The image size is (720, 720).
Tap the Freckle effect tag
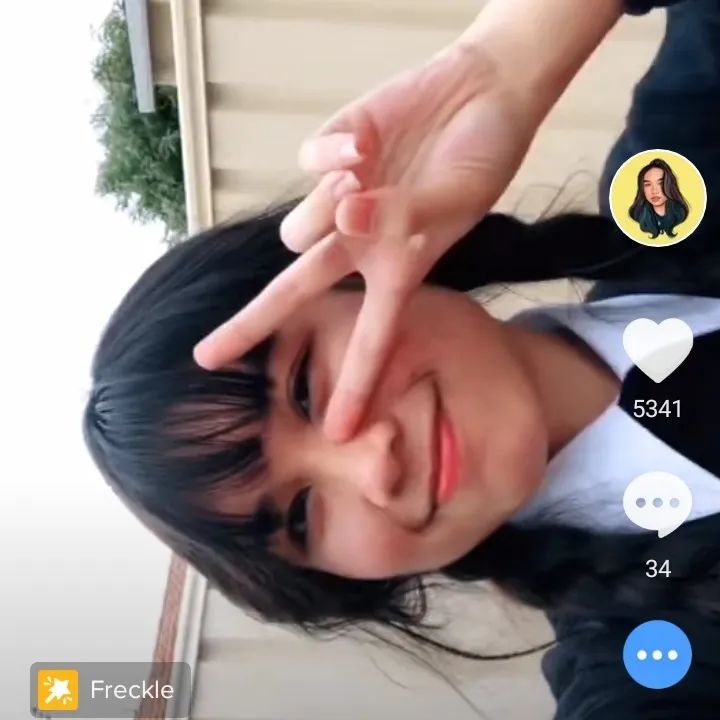click(x=108, y=689)
